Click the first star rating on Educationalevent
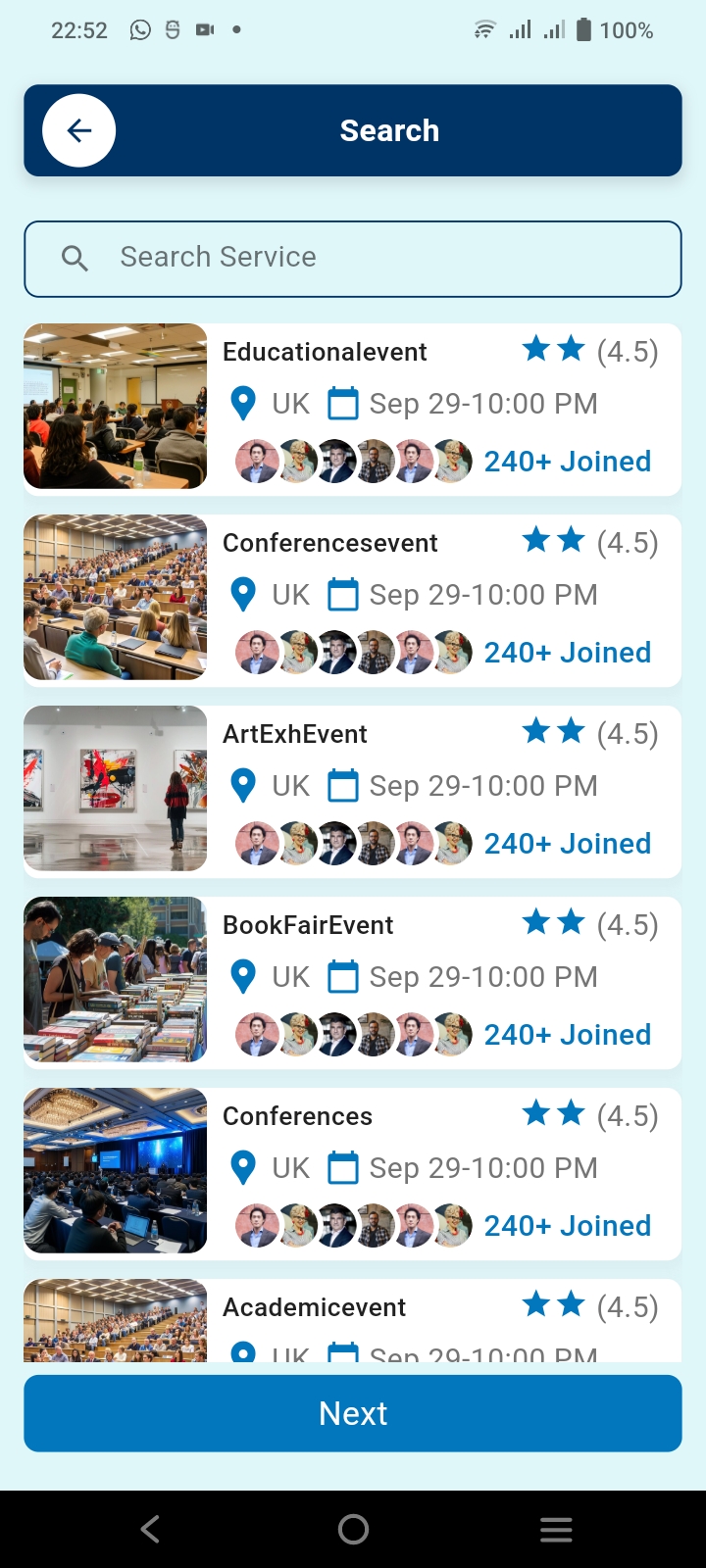The height and width of the screenshot is (1568, 706). tap(536, 348)
